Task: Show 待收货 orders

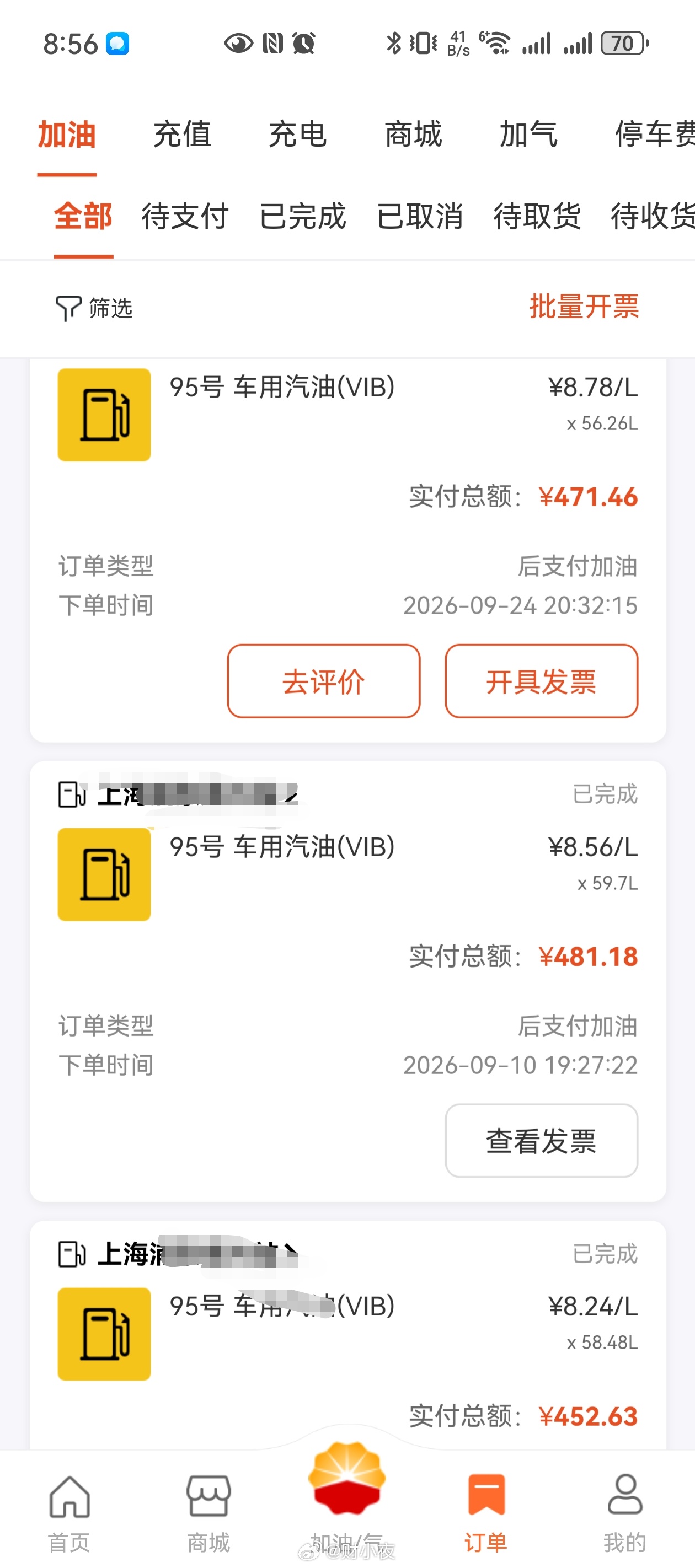Action: 653,217
